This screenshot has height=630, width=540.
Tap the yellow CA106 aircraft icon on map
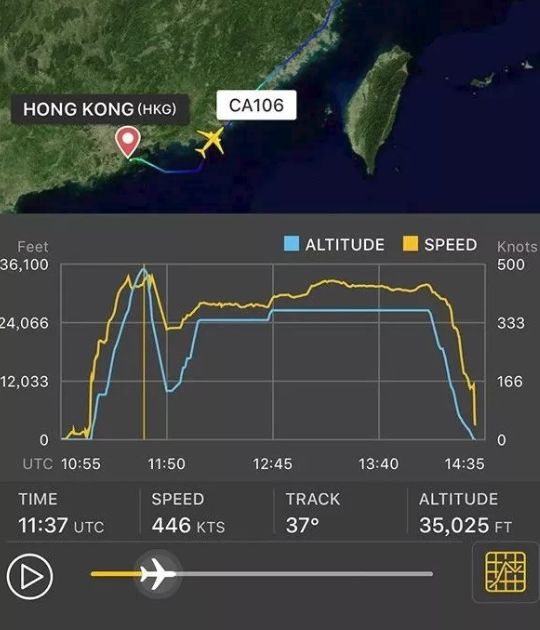point(210,142)
